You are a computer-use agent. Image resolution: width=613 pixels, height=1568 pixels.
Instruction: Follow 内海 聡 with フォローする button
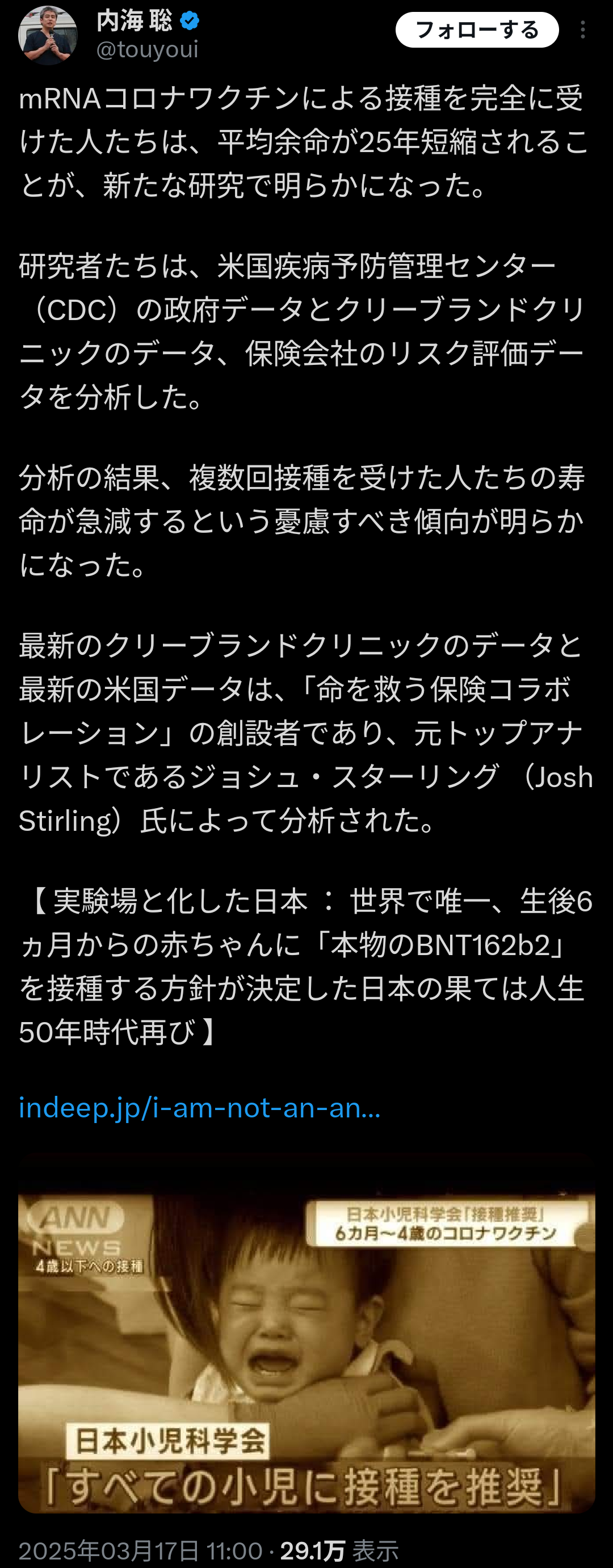pos(477,30)
